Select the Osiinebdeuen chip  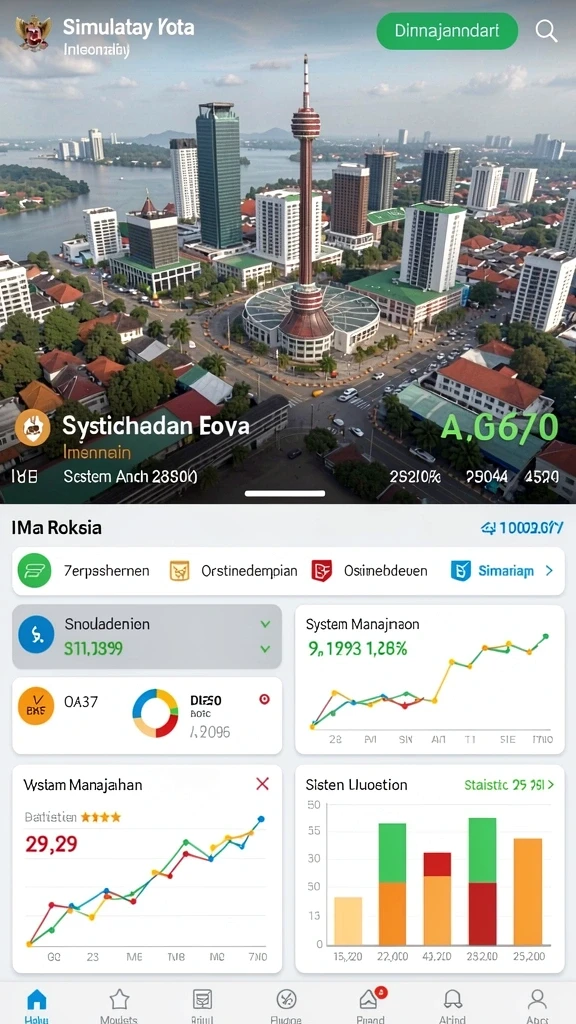click(x=370, y=571)
